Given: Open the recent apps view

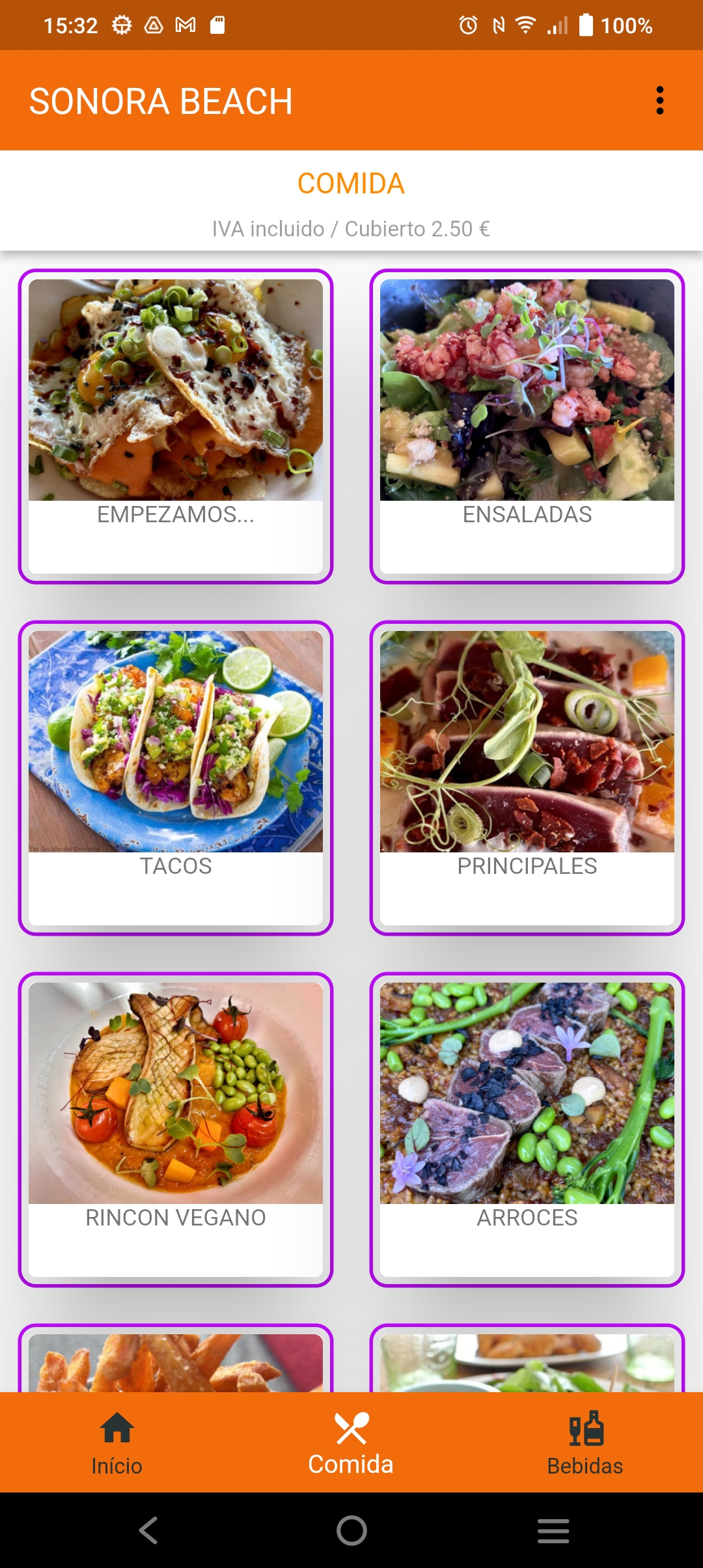Looking at the screenshot, I should (x=553, y=1530).
